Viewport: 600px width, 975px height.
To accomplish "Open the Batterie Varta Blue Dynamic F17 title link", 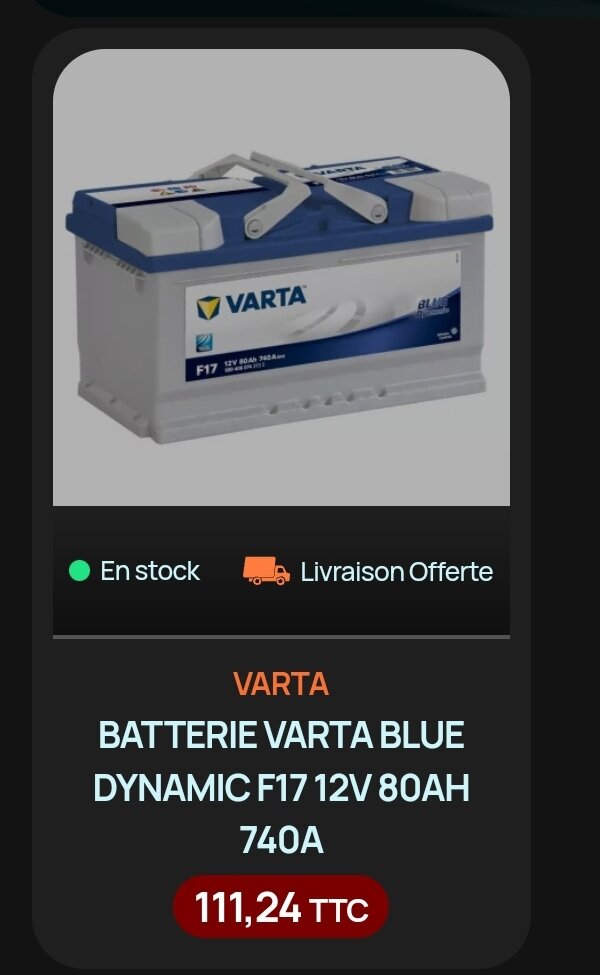I will [281, 787].
